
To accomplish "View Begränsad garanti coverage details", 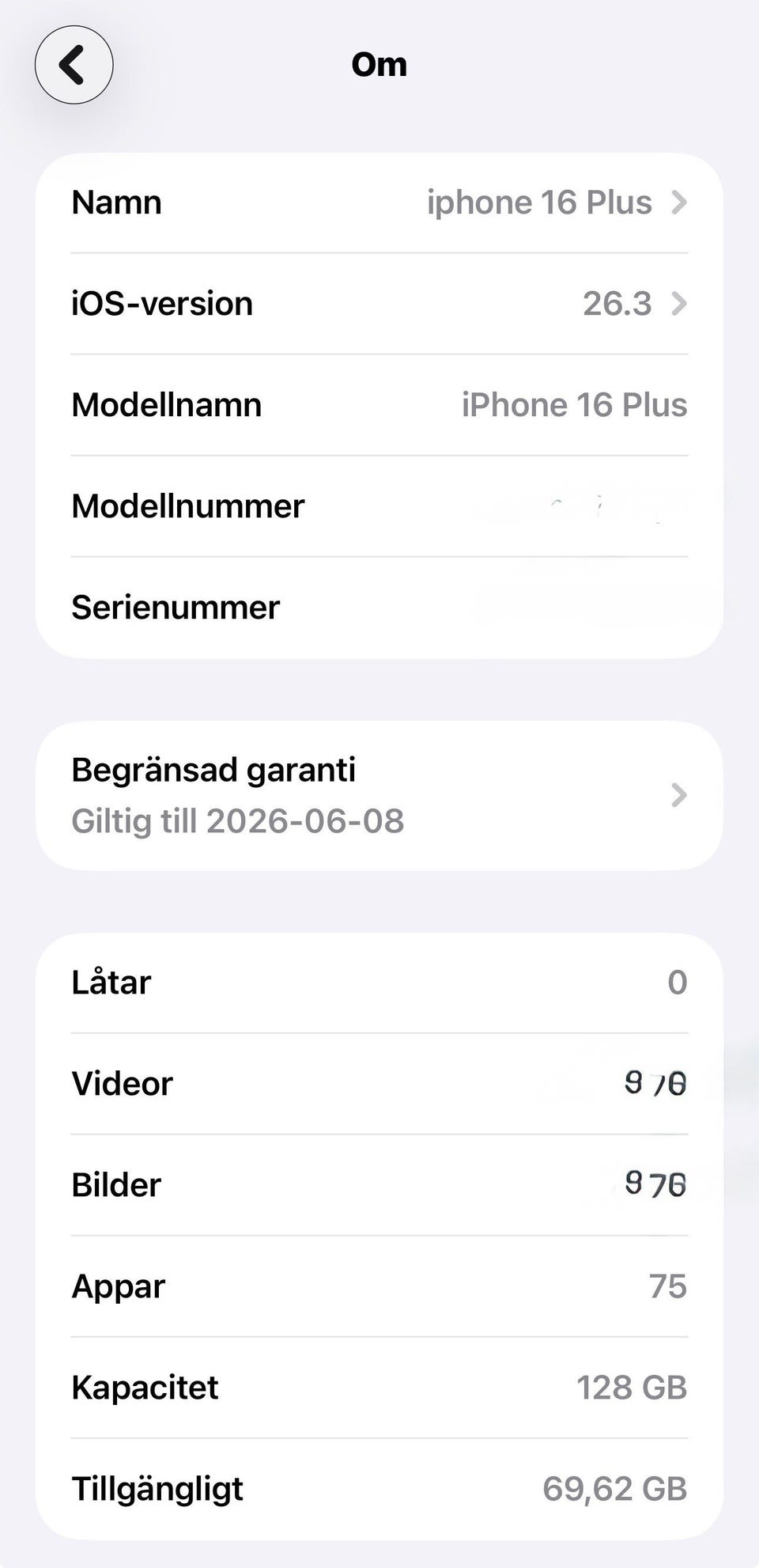I will coord(379,795).
